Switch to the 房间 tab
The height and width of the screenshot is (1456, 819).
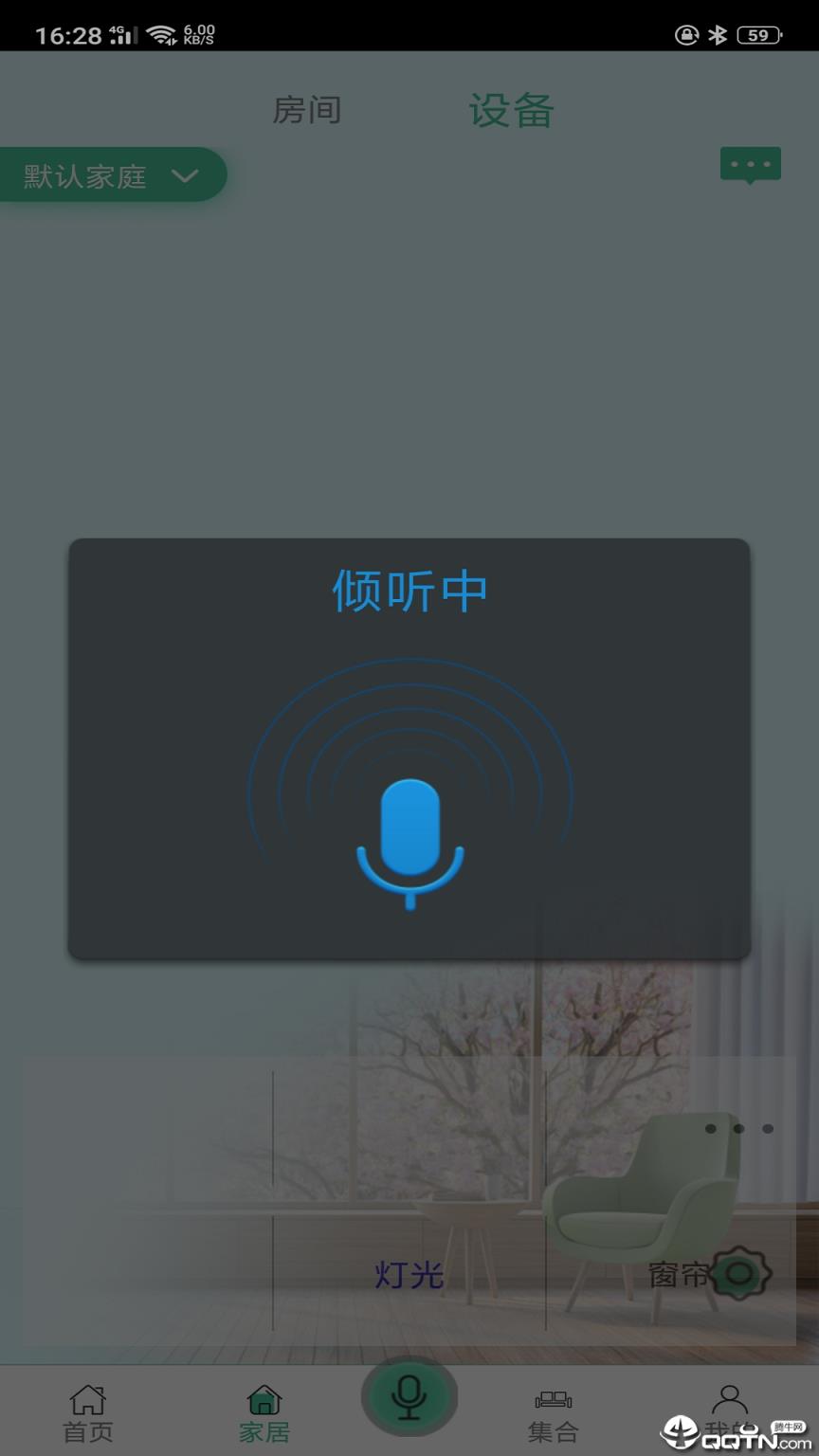click(305, 110)
